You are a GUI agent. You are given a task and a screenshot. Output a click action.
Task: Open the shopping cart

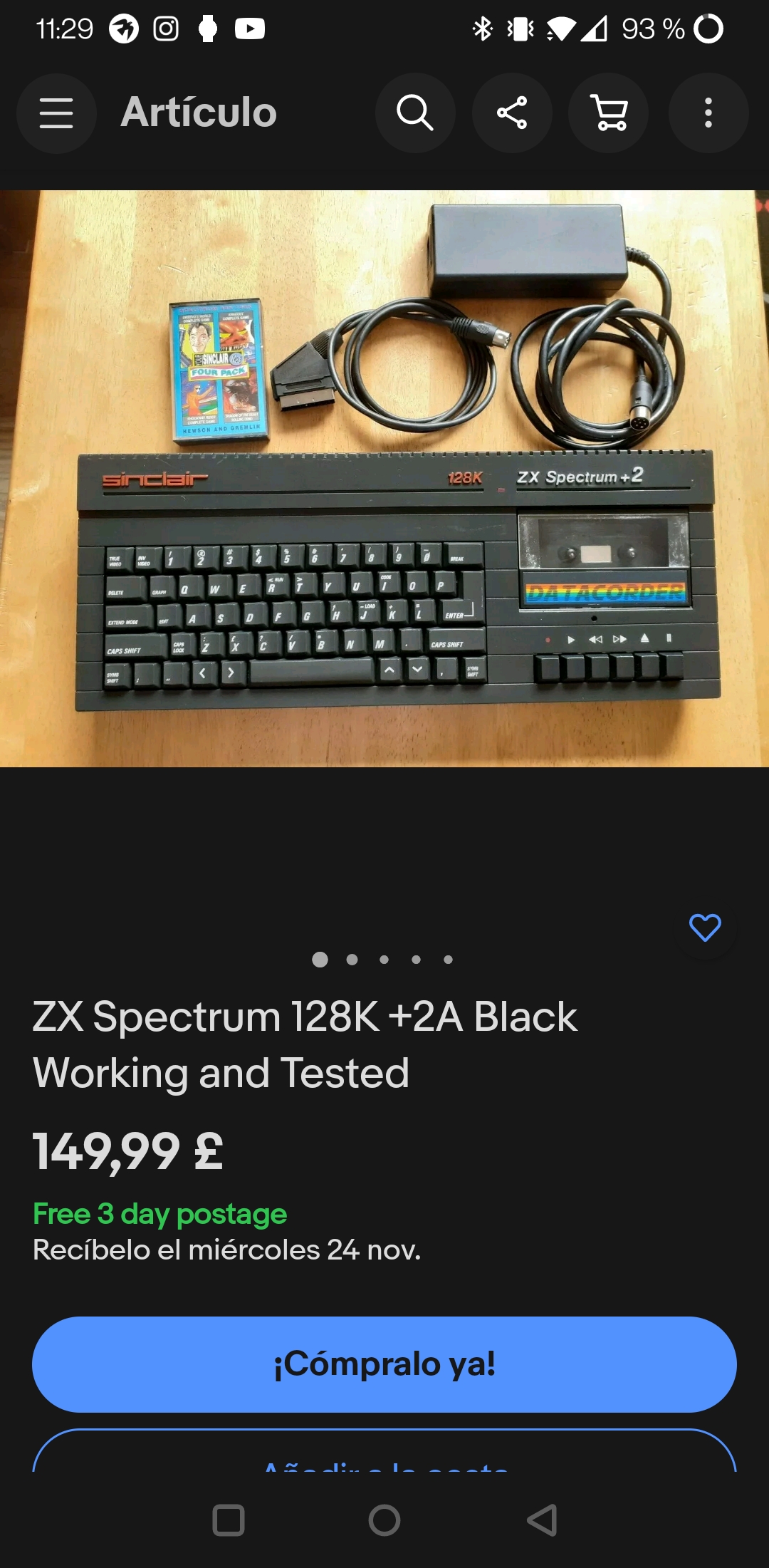[x=609, y=113]
